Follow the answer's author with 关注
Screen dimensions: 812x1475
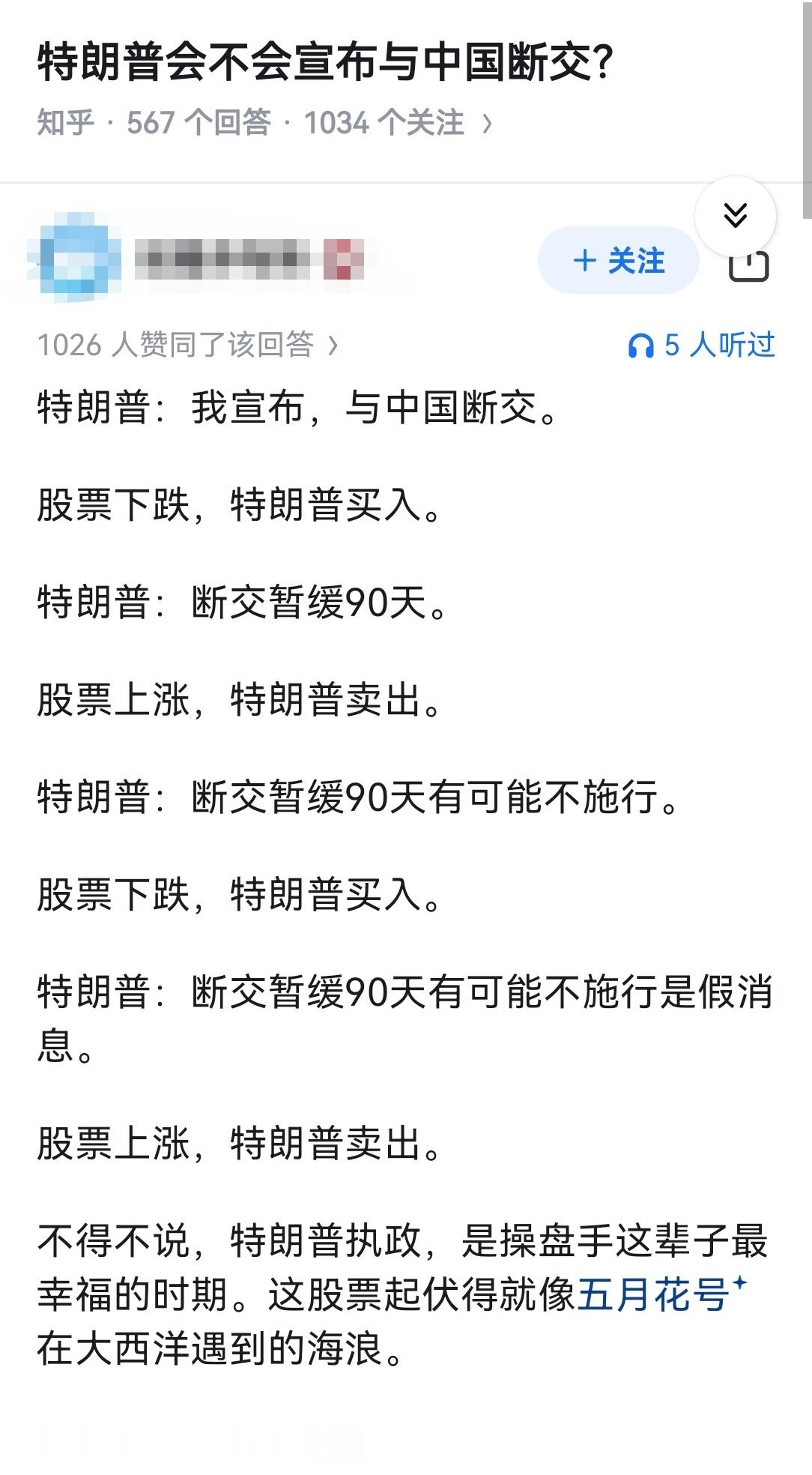click(x=618, y=261)
